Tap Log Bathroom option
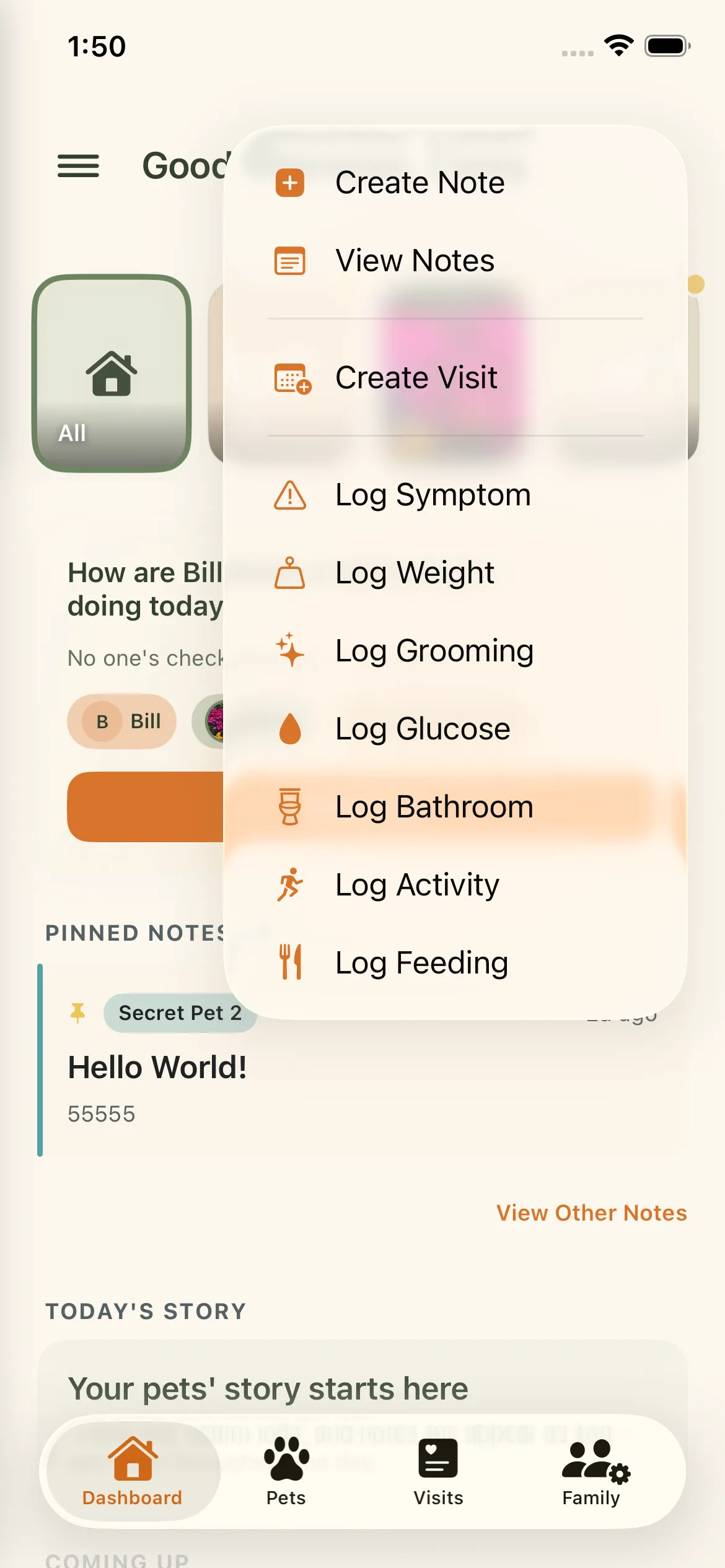Image resolution: width=725 pixels, height=1568 pixels. click(434, 807)
